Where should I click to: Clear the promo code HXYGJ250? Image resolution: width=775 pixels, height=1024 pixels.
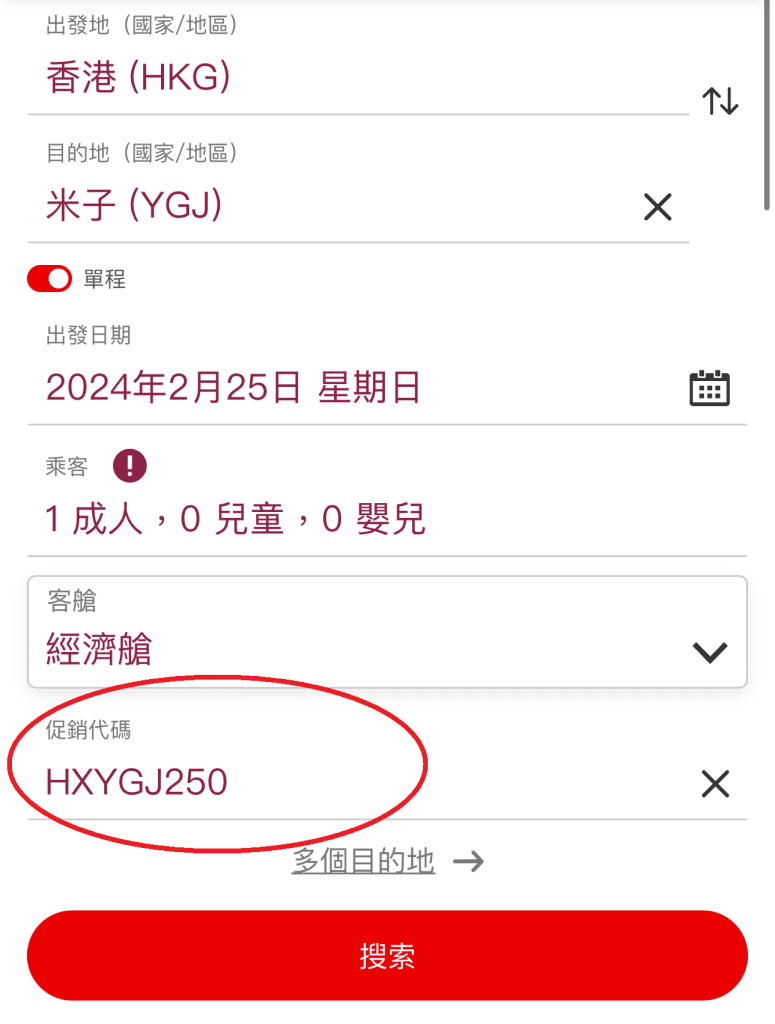(715, 784)
